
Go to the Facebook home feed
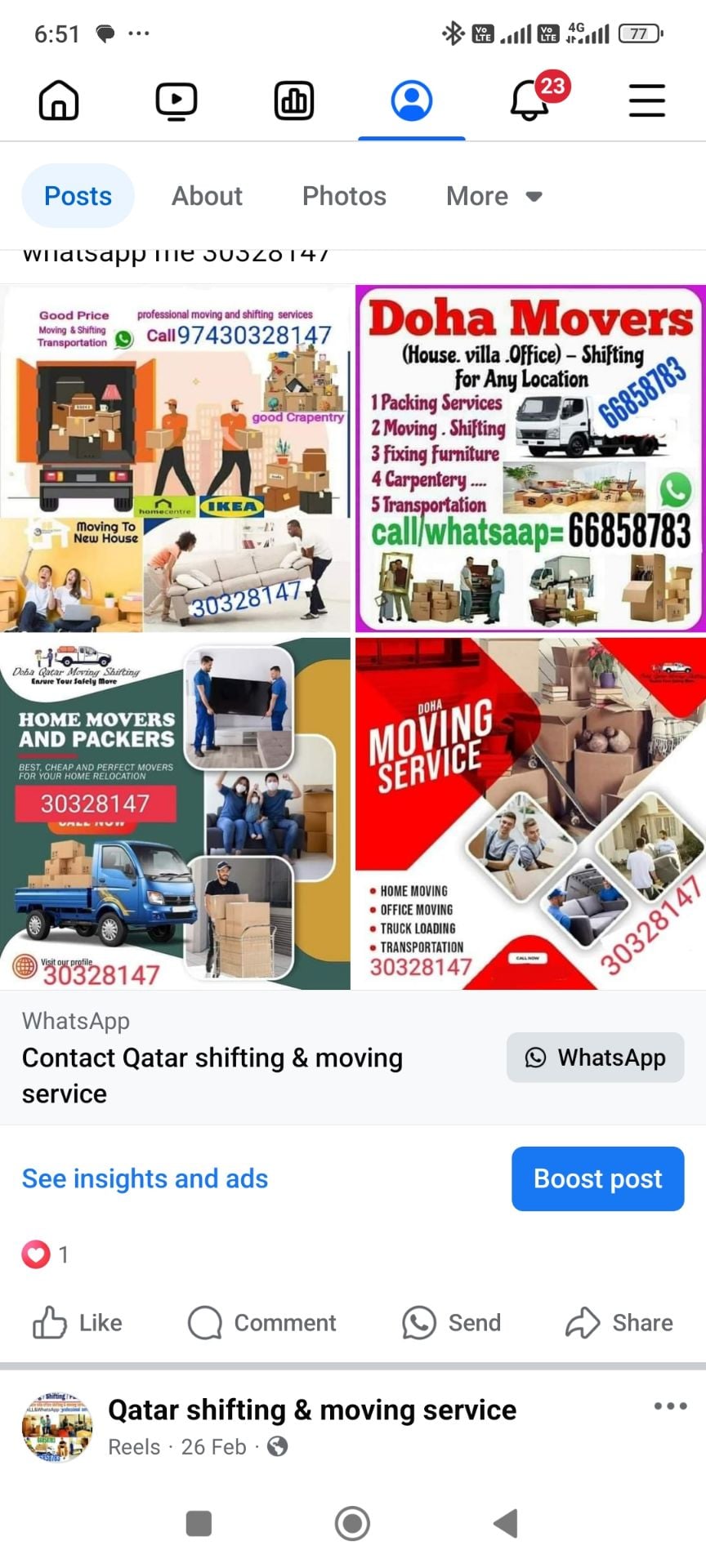pyautogui.click(x=59, y=101)
